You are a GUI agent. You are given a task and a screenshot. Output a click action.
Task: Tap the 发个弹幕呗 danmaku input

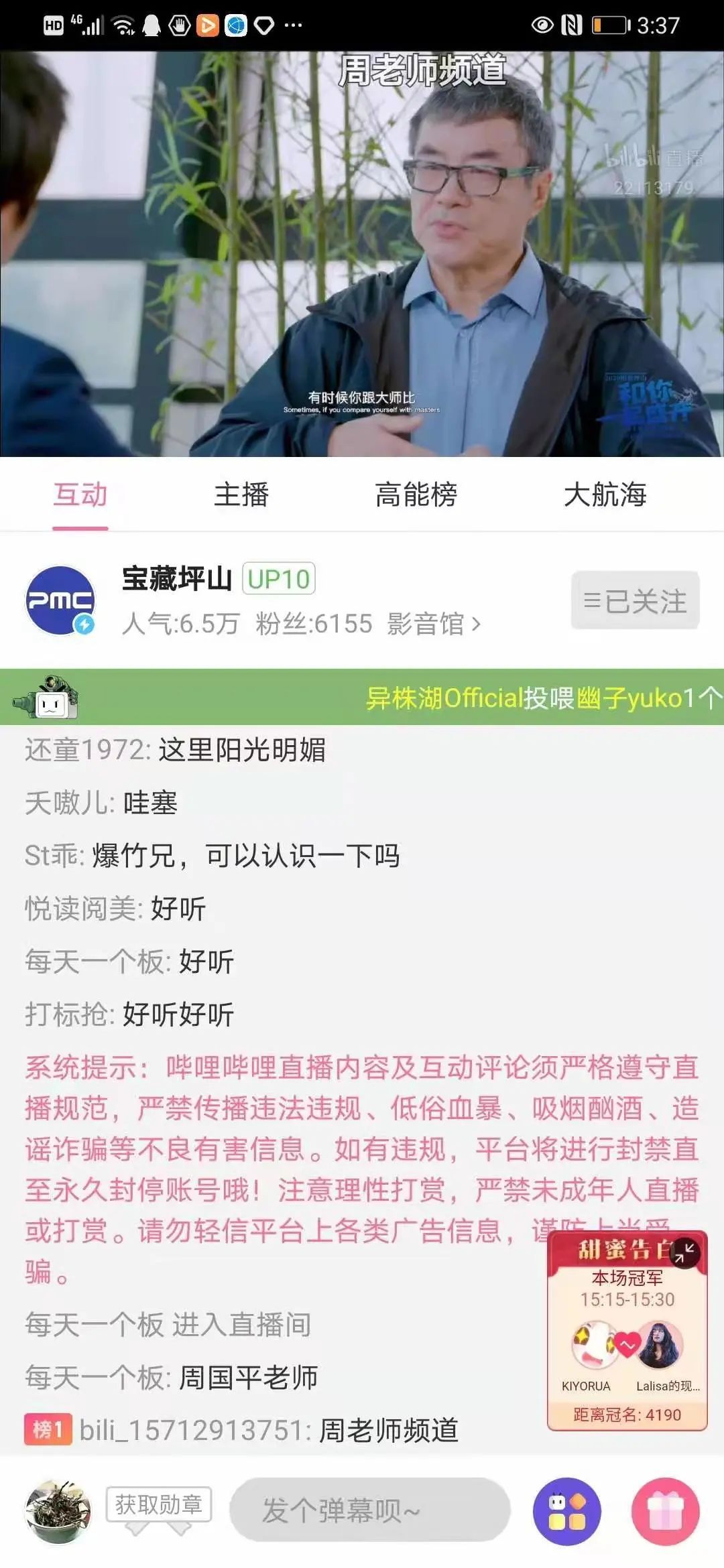click(370, 1511)
